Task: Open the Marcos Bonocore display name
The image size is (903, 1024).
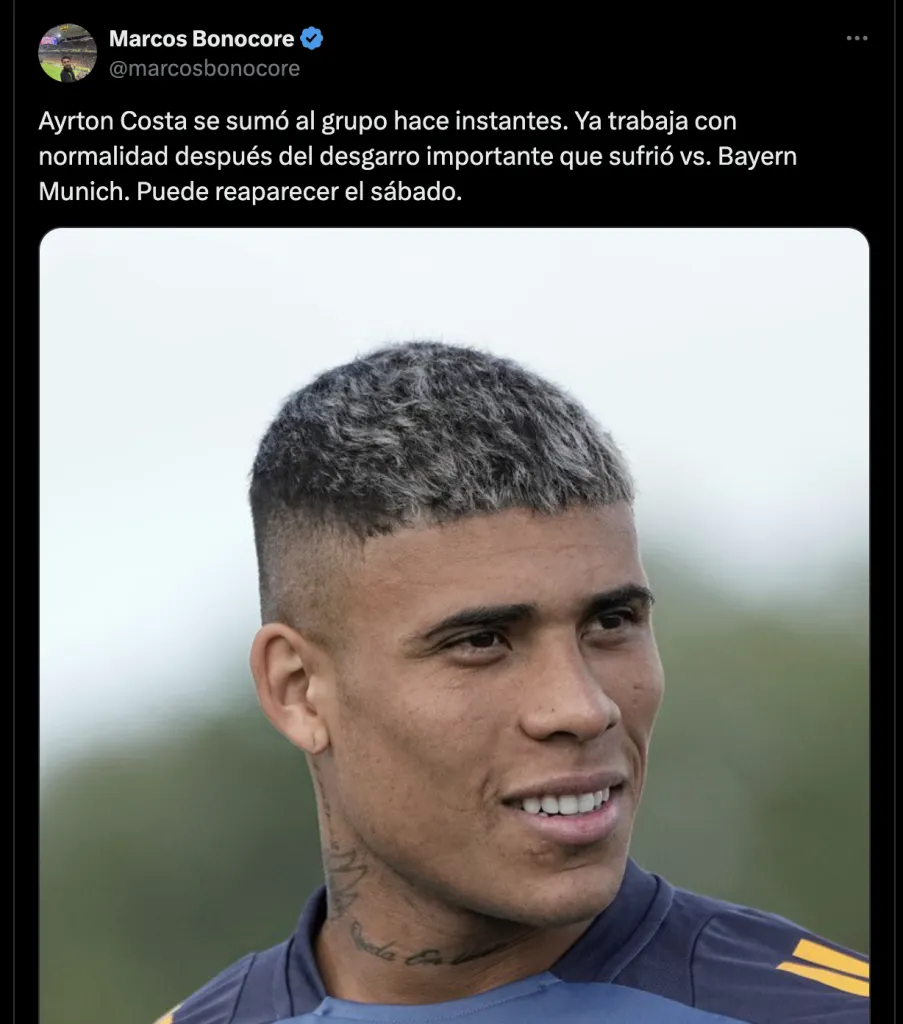Action: [201, 39]
